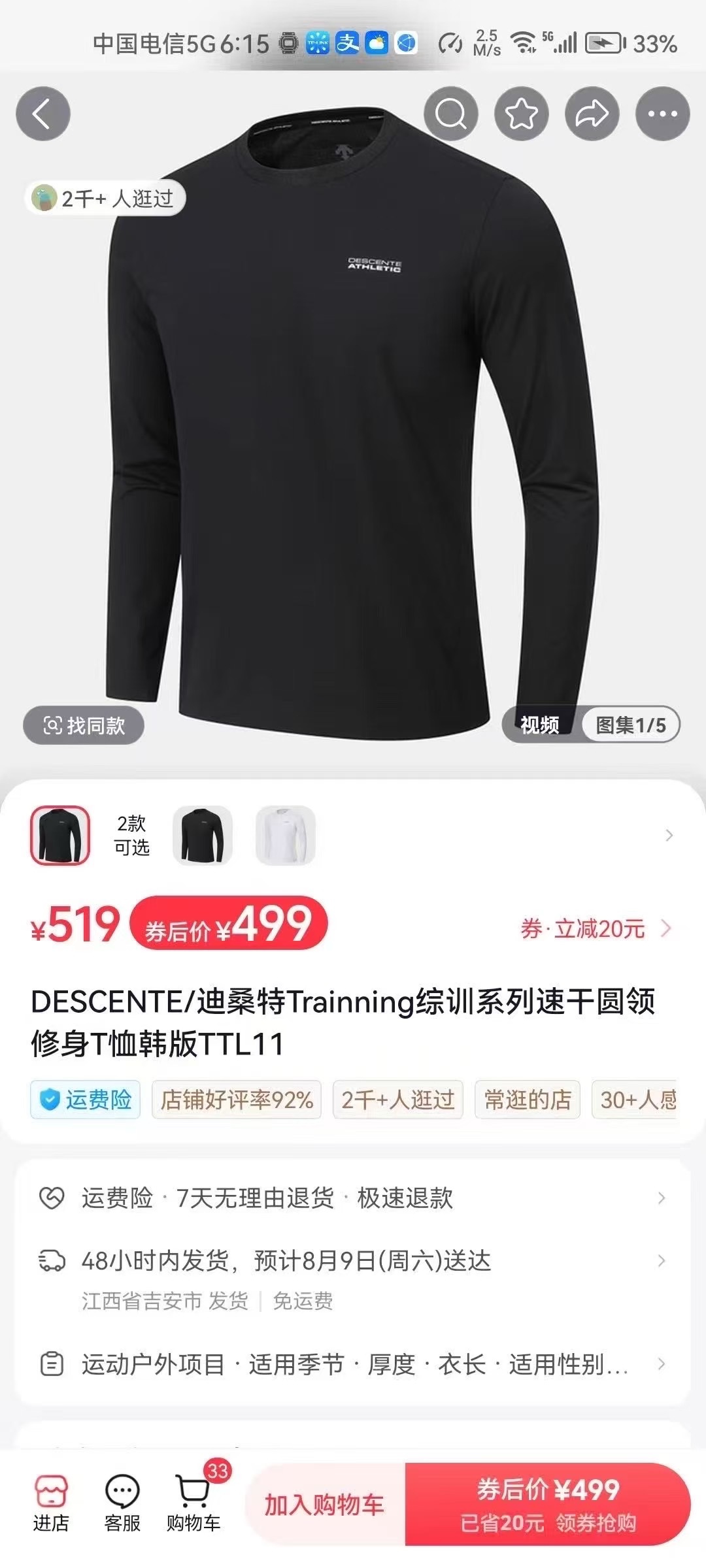Add item with 加入购物车 button

coord(324,1505)
